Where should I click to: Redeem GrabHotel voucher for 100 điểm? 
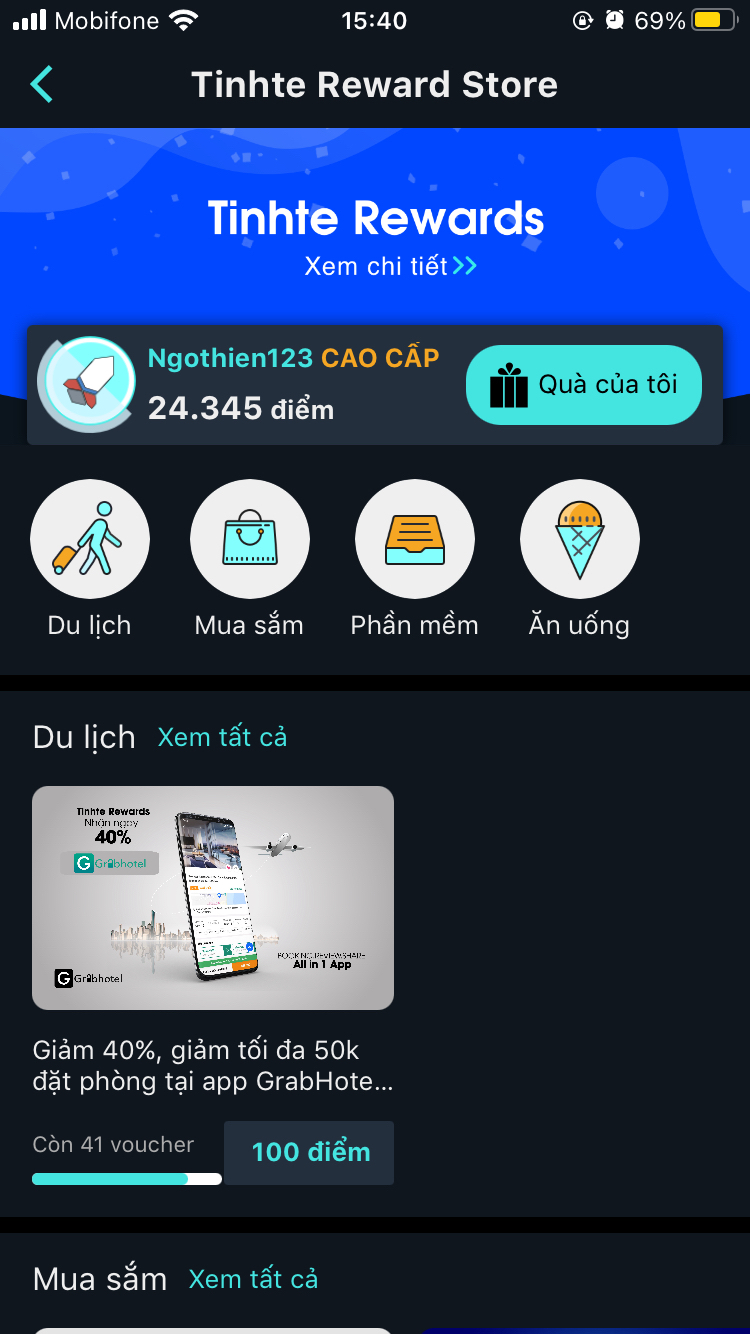click(x=309, y=1152)
